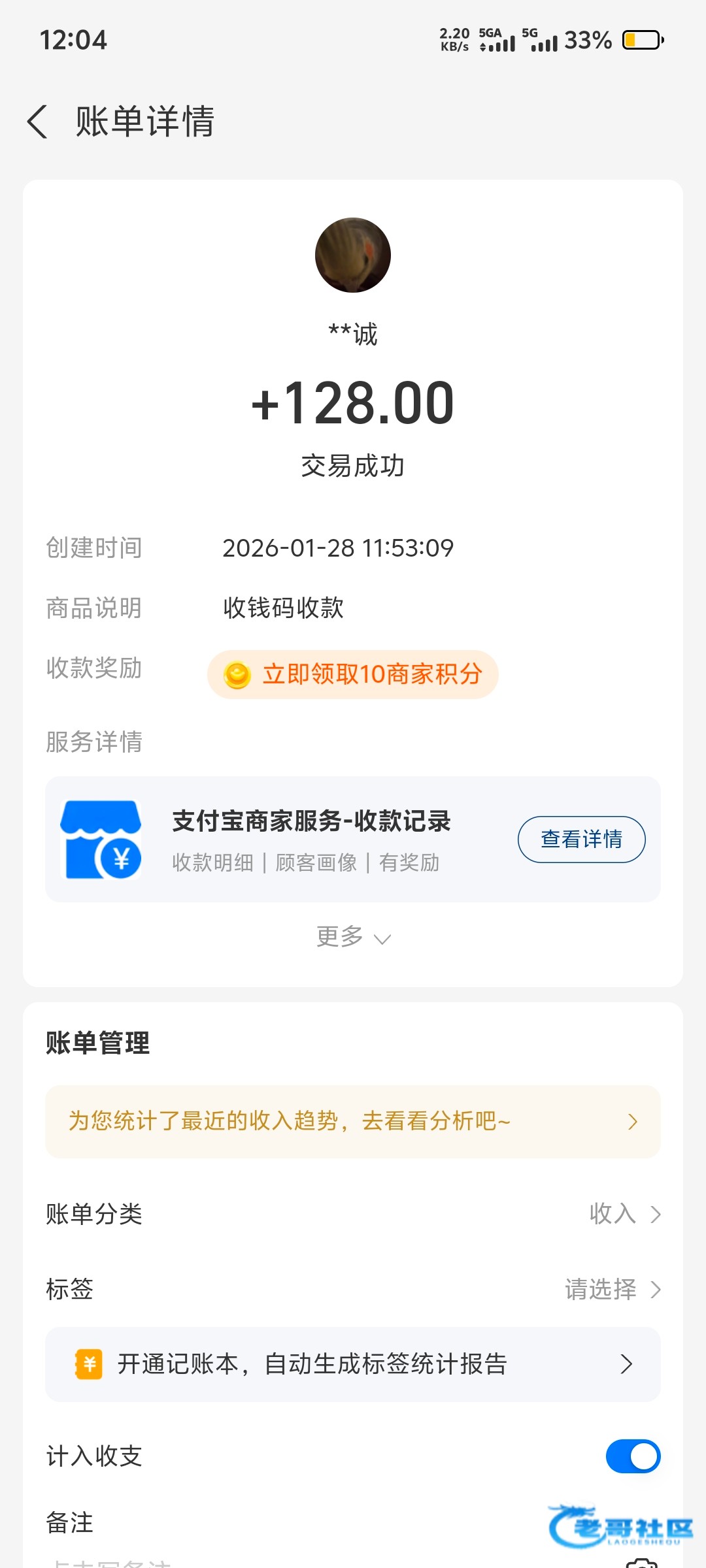Change 账单分类 category from 收入
Screen dimensions: 706x1568
tap(624, 1214)
